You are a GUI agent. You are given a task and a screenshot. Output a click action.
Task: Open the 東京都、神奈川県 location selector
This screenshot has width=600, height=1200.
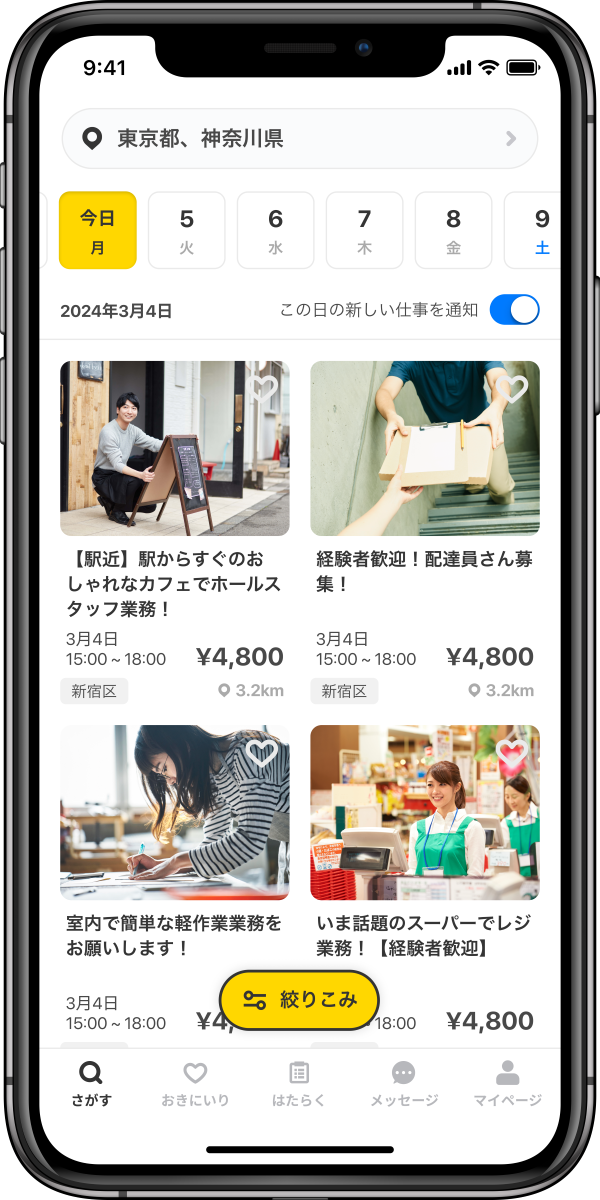[x=300, y=138]
